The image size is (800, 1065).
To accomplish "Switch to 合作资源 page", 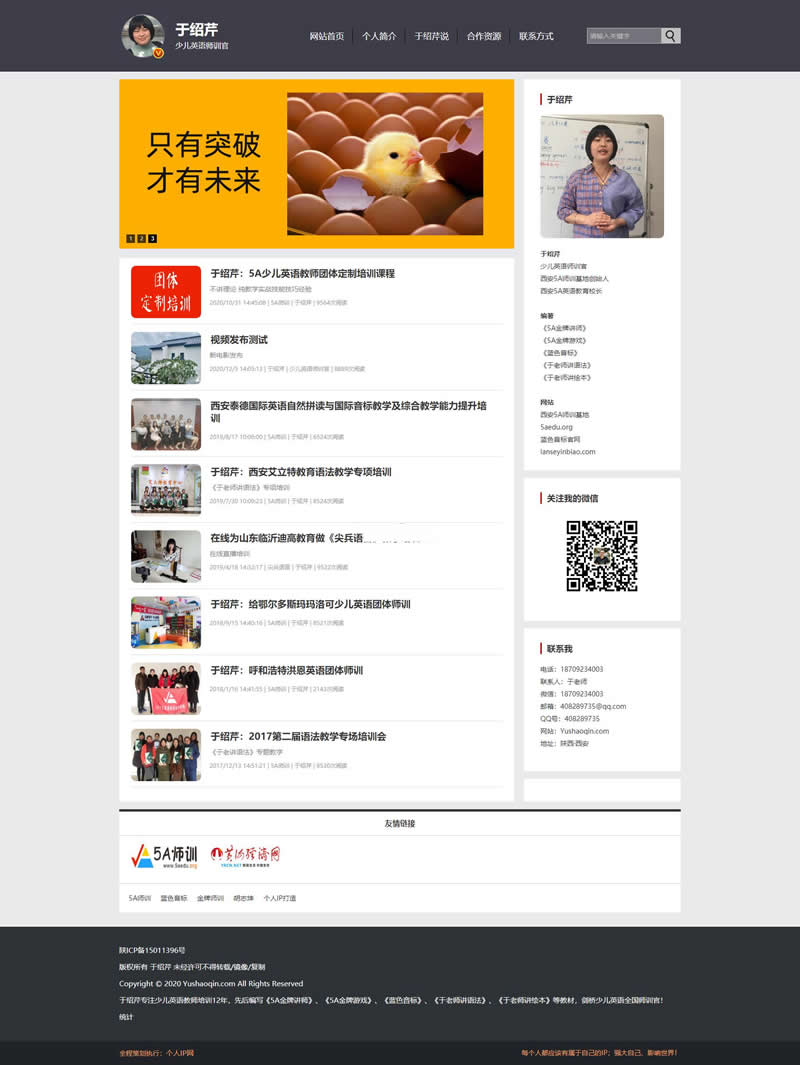I will pos(484,36).
